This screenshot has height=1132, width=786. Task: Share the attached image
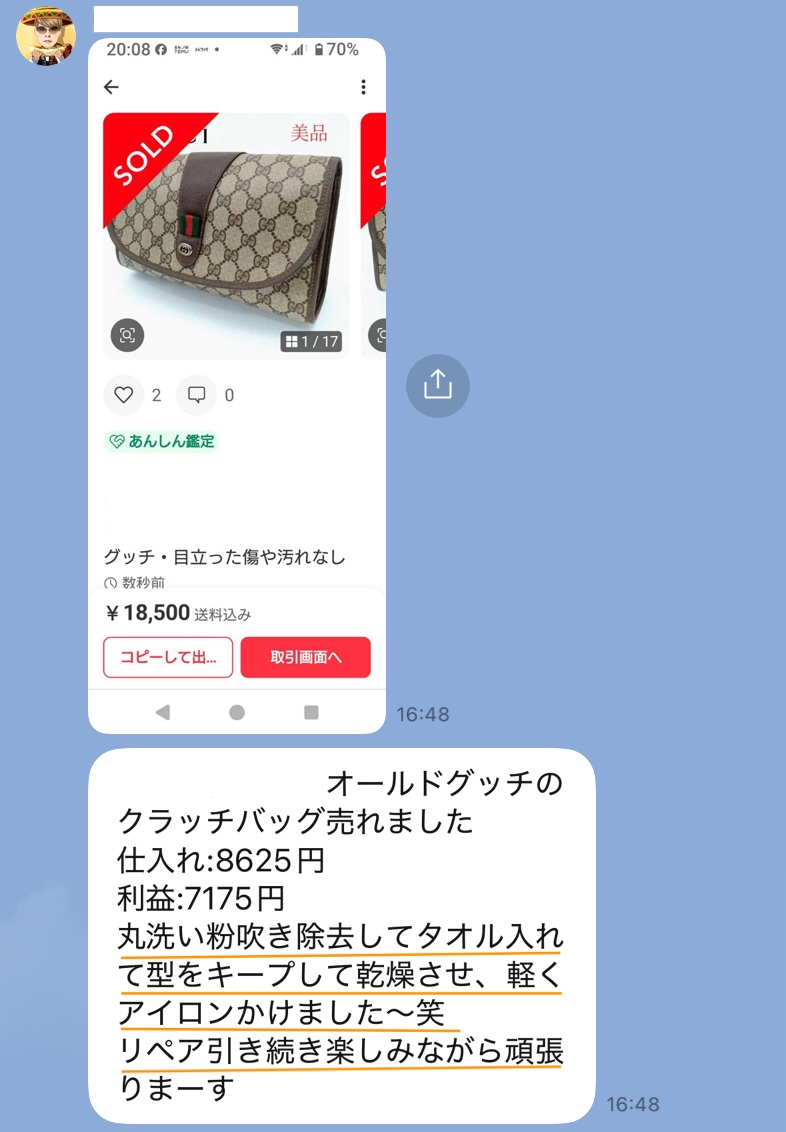click(437, 385)
